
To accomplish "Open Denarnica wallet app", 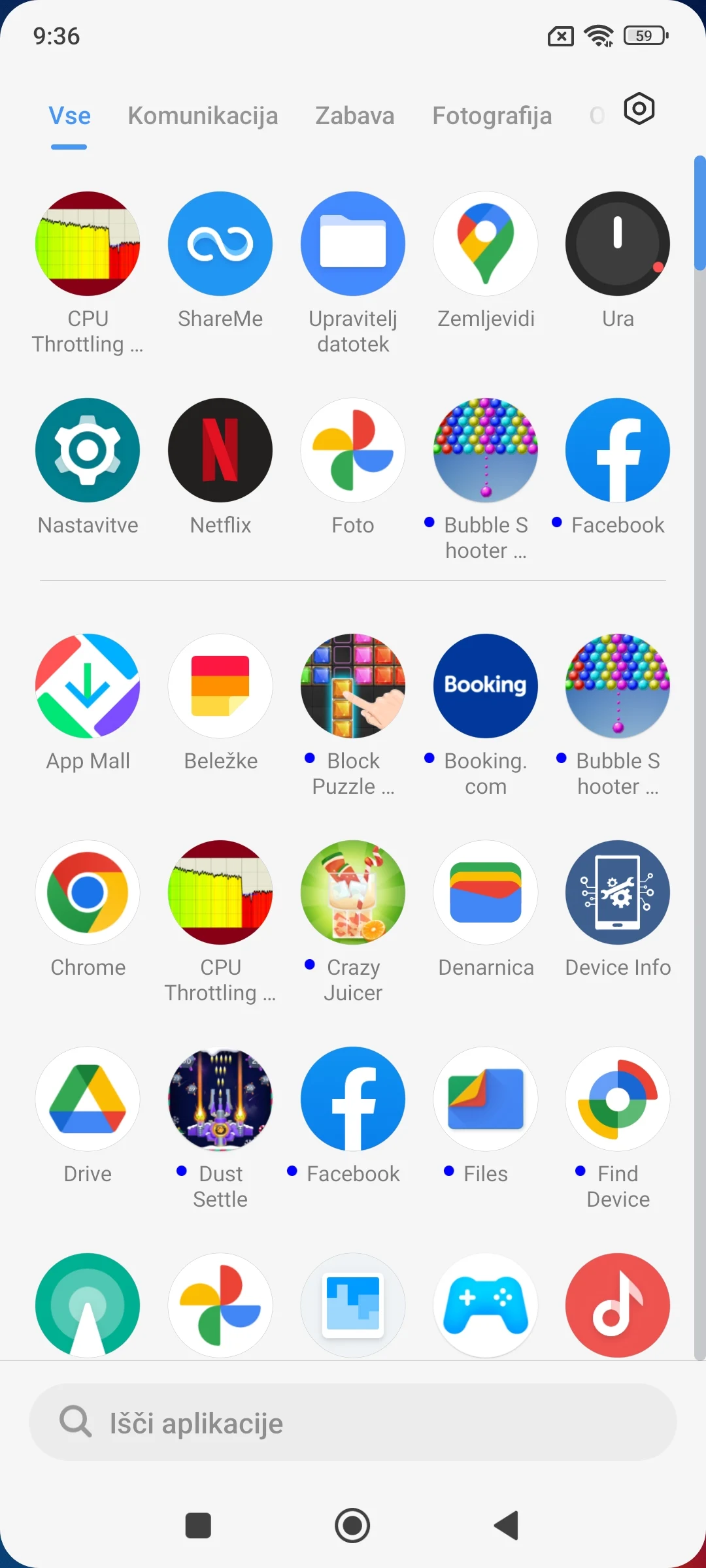I will click(486, 892).
